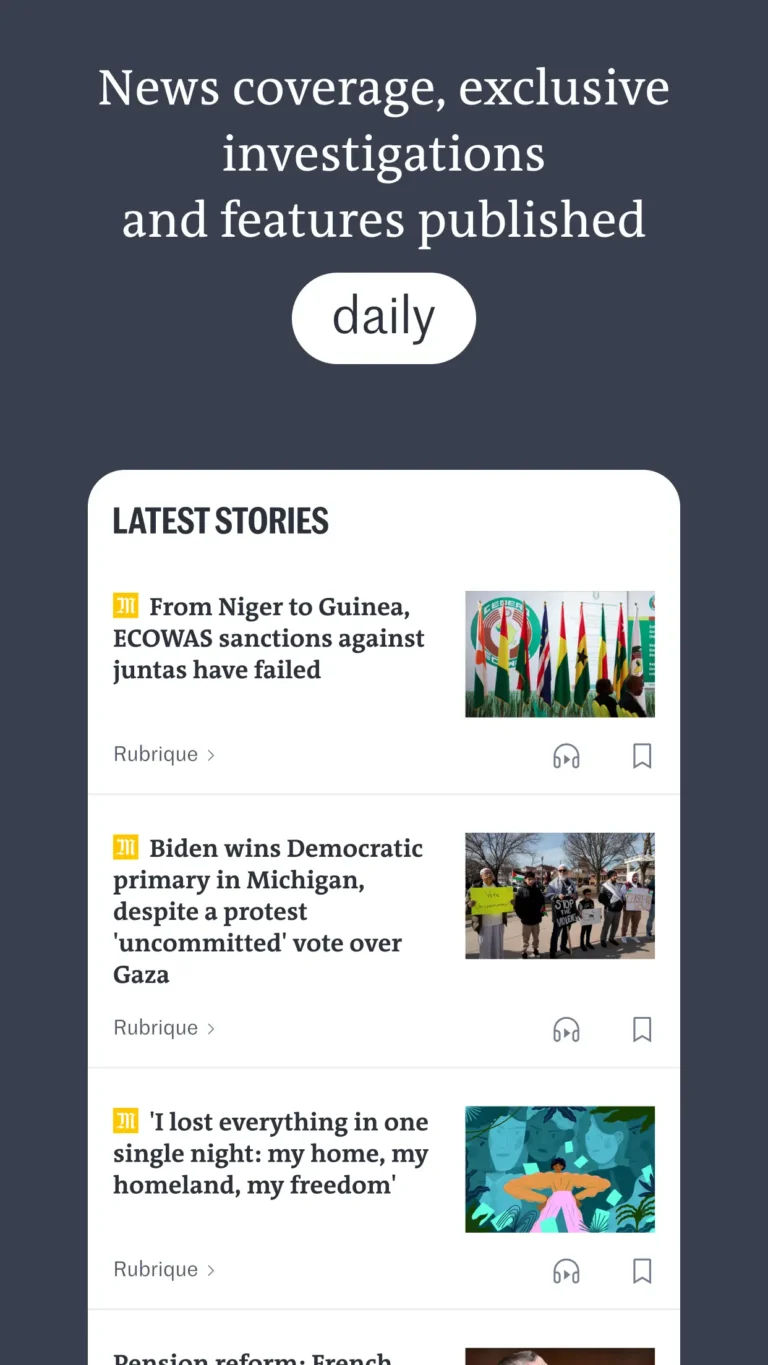Click the ECOWAS flags photo thumbnail
The width and height of the screenshot is (768, 1365).
559,654
